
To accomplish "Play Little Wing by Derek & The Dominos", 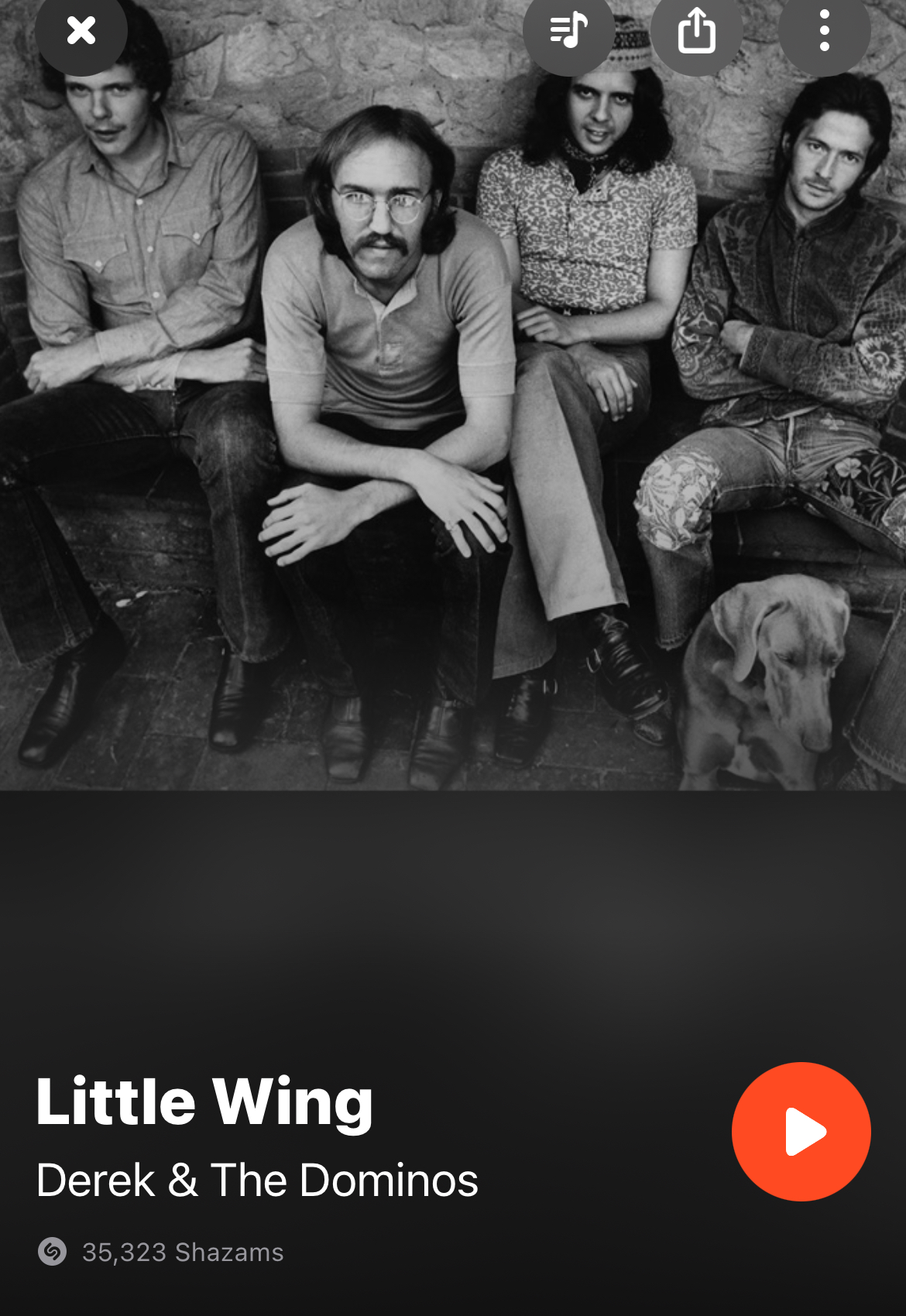I will pyautogui.click(x=801, y=1131).
